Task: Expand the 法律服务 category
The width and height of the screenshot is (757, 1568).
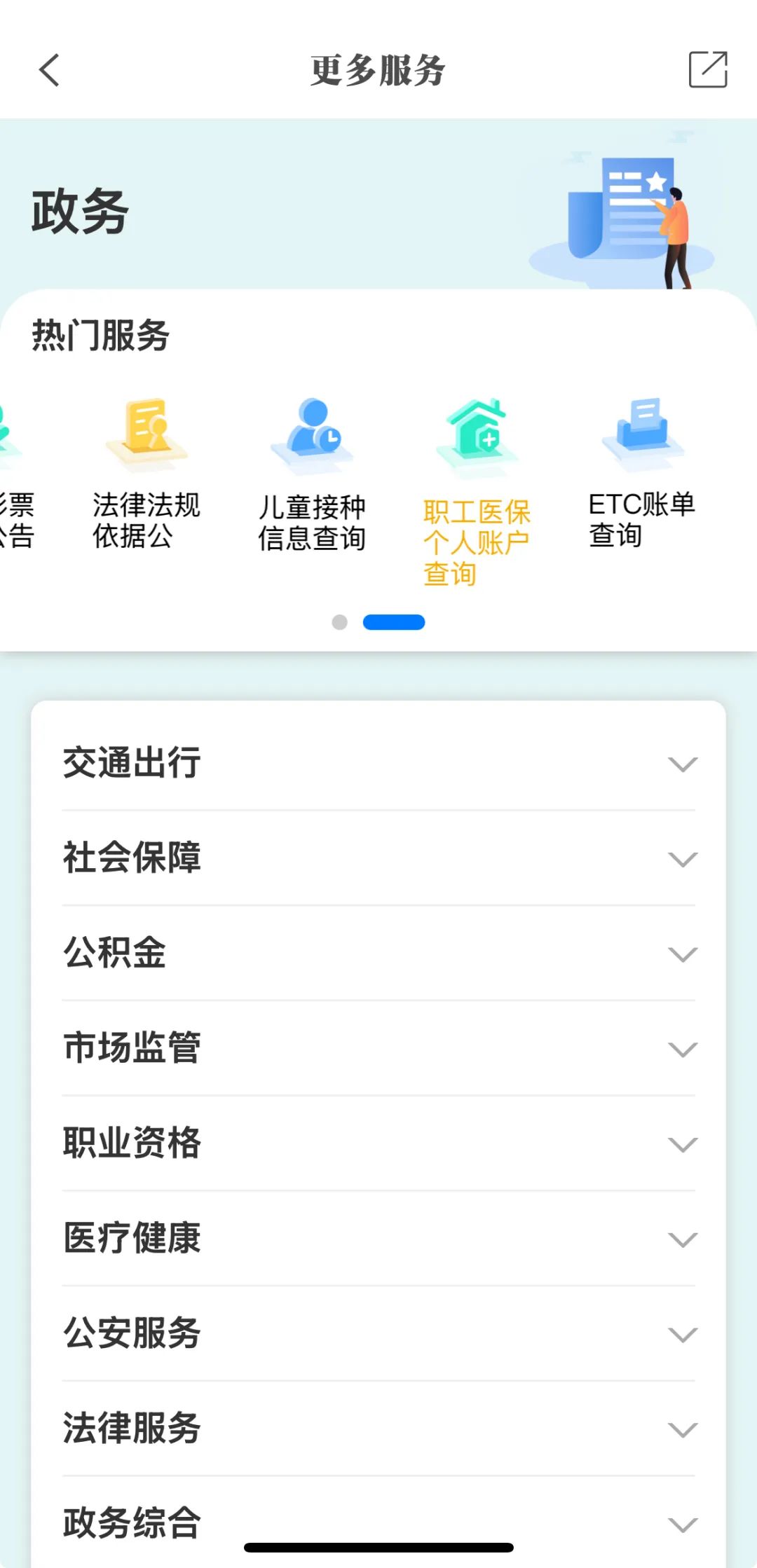Action: pyautogui.click(x=378, y=1429)
